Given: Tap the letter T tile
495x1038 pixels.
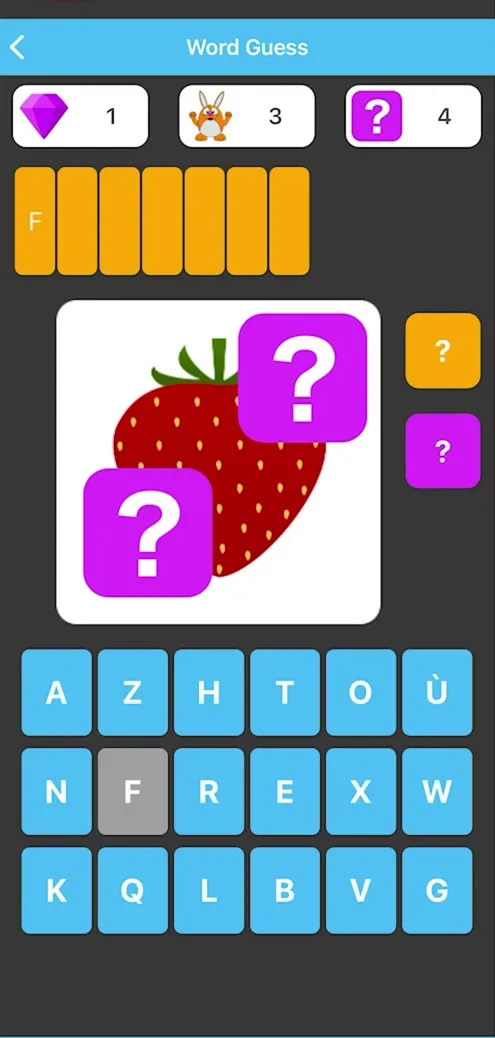Looking at the screenshot, I should [x=285, y=692].
